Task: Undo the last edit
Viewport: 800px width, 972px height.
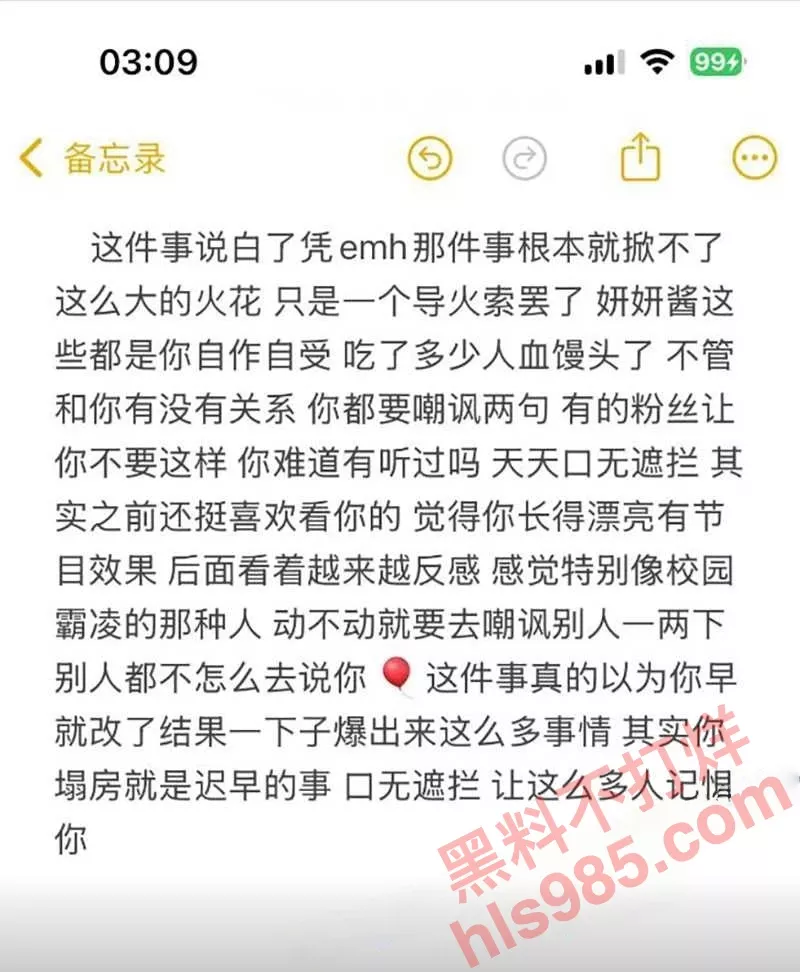Action: pos(430,158)
